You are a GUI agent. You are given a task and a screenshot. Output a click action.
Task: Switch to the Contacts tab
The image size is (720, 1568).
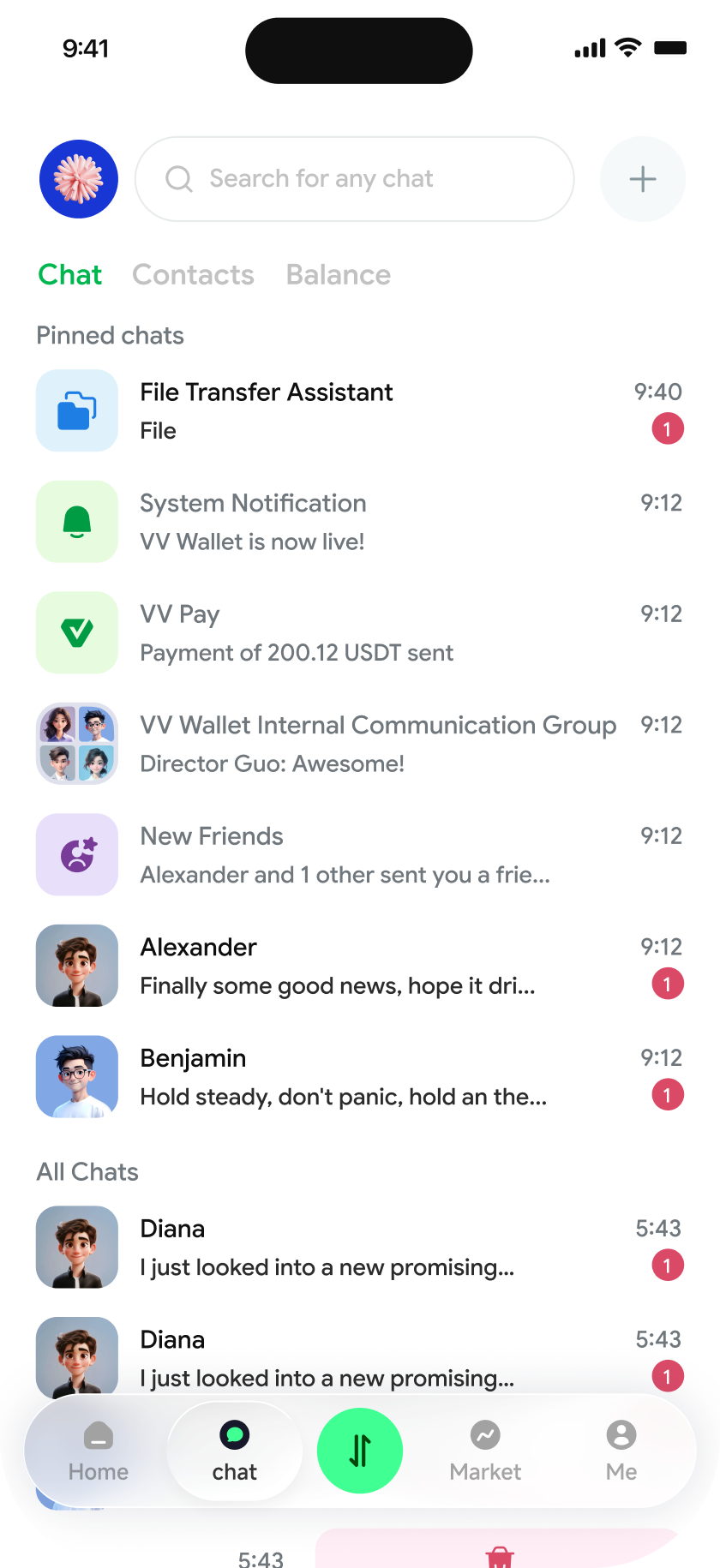[x=193, y=275]
